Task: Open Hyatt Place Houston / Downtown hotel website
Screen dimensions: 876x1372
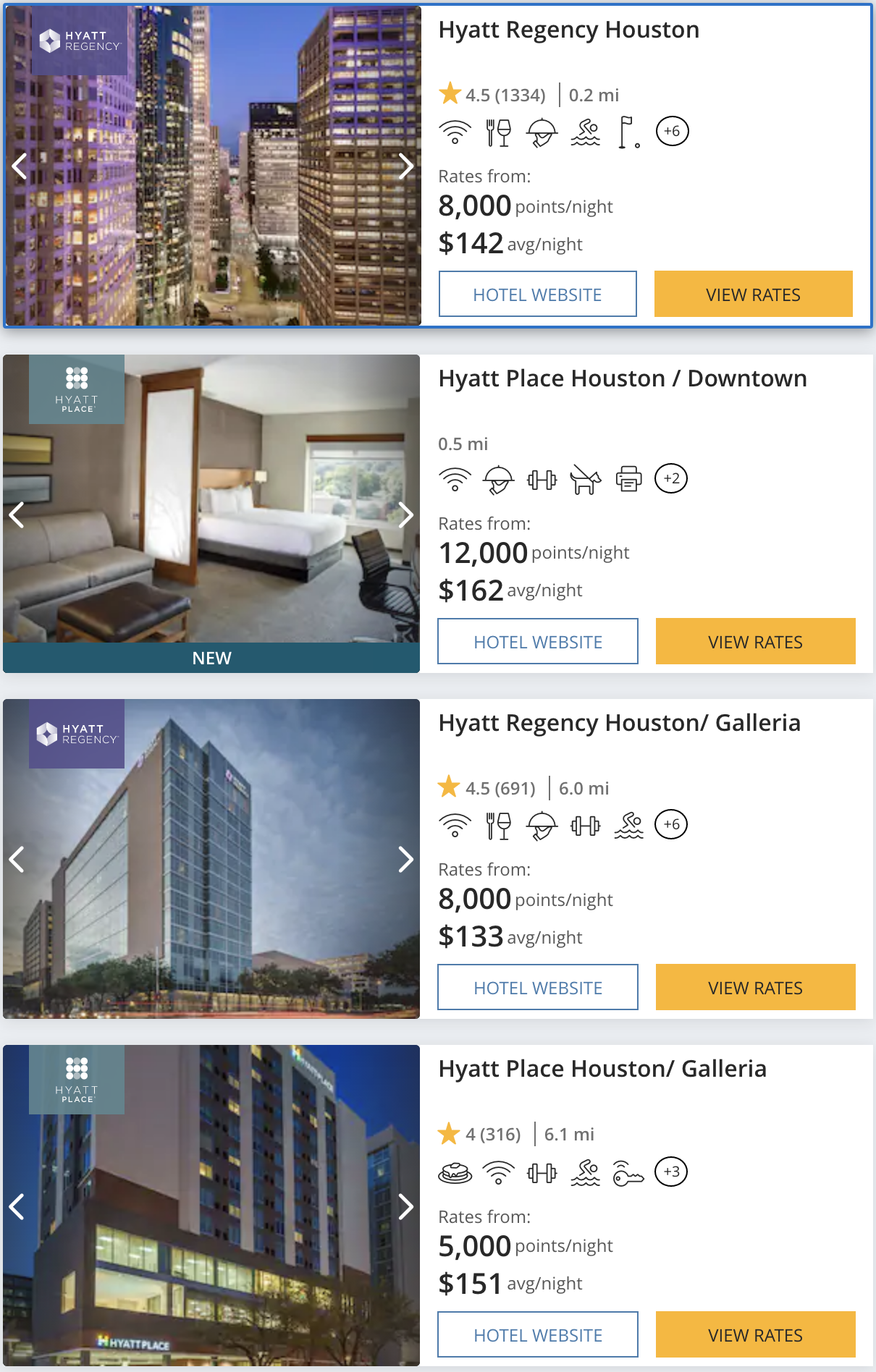Action: pos(537,641)
